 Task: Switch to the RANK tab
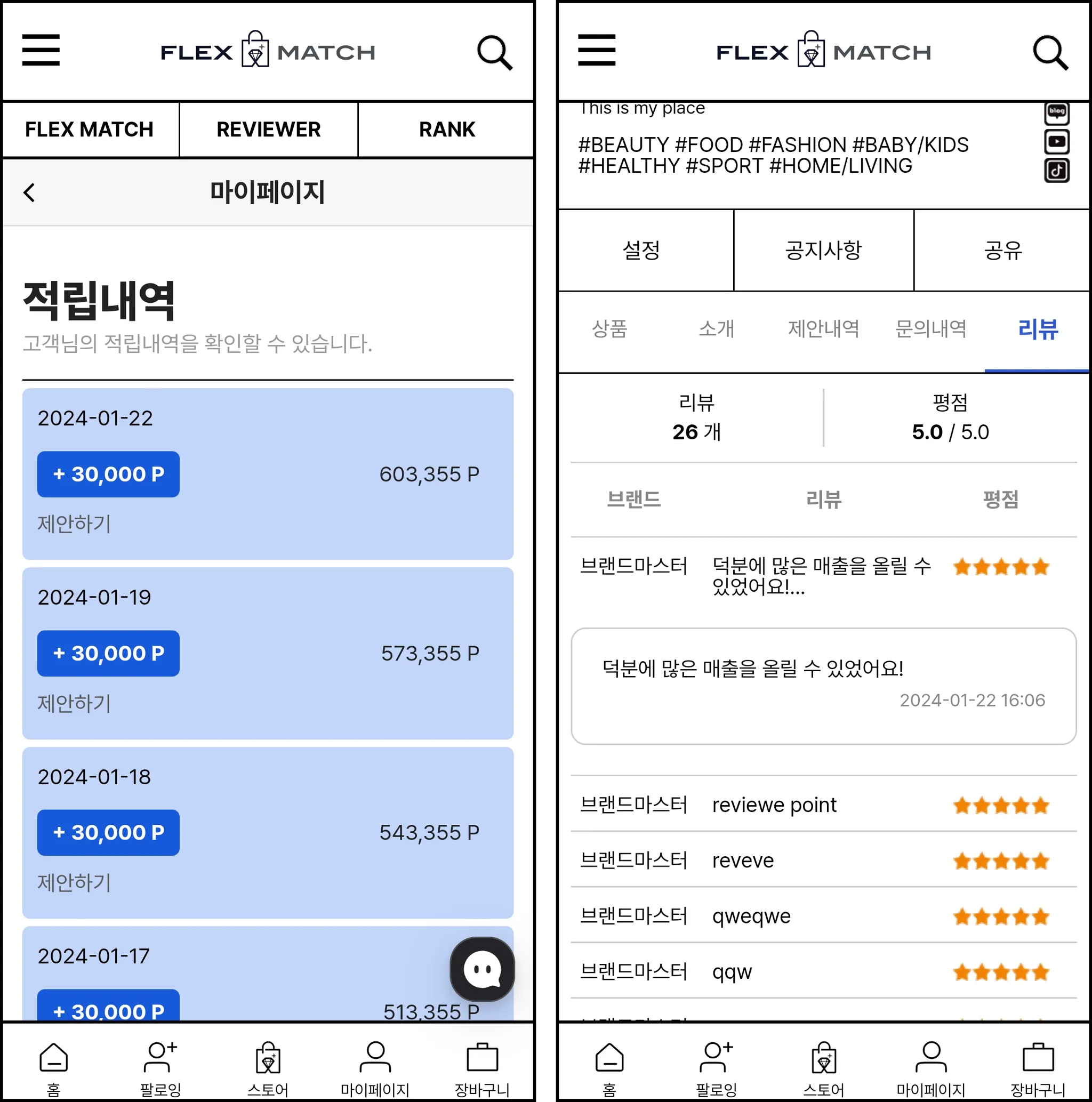(x=446, y=130)
